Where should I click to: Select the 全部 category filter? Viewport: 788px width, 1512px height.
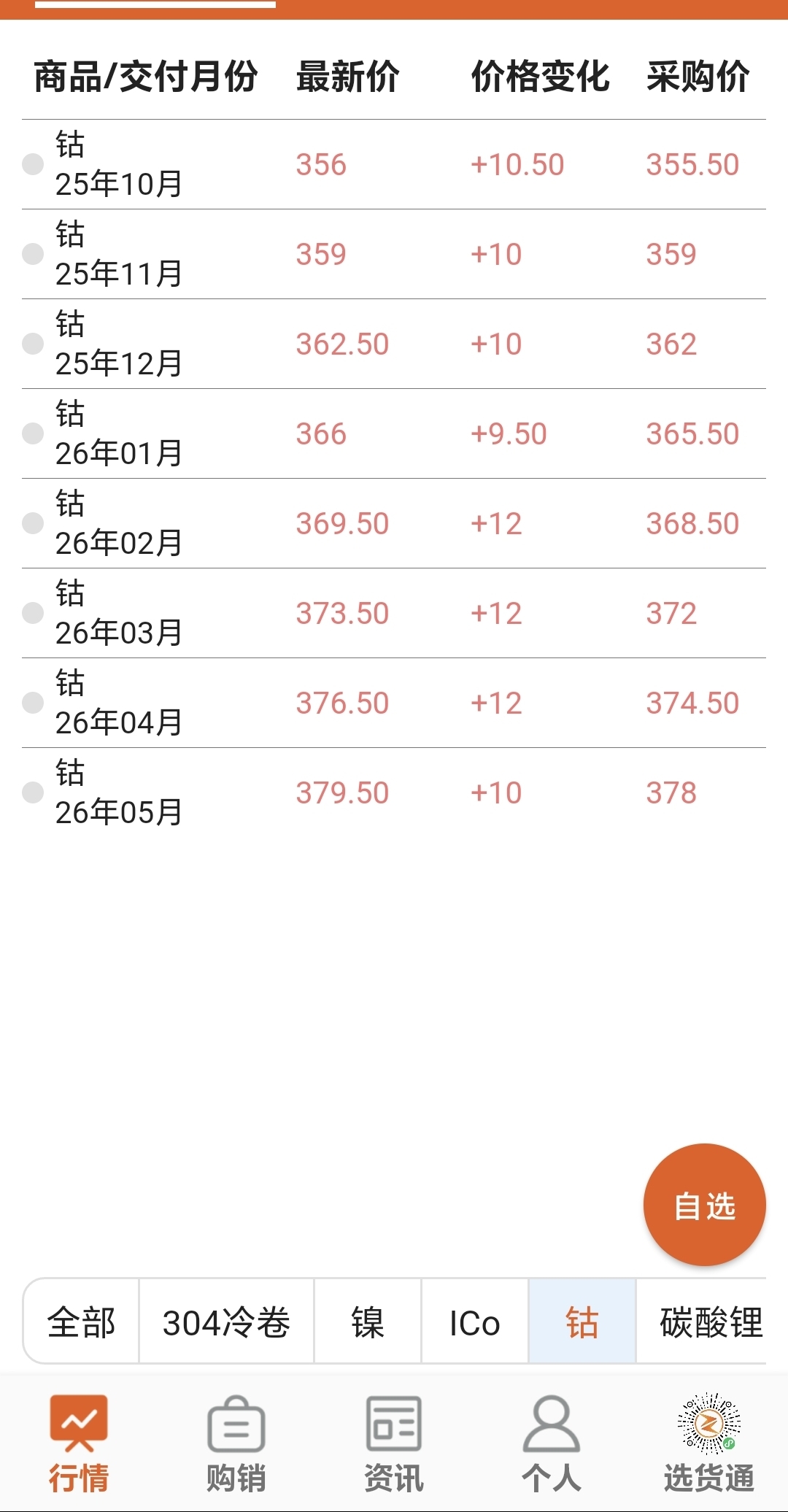click(81, 1322)
